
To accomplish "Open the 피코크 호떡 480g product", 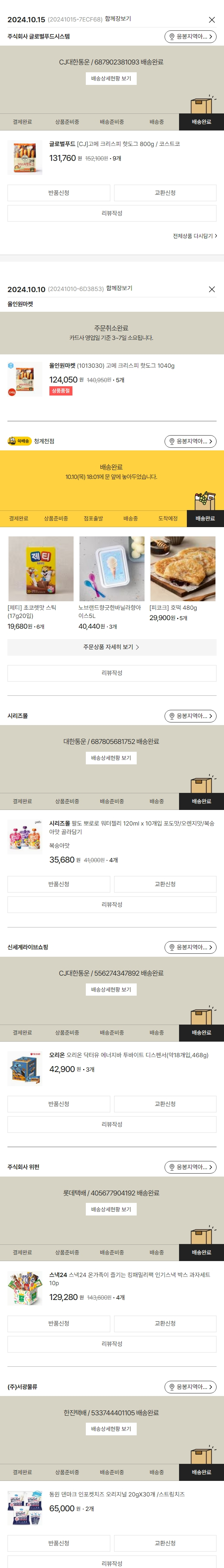I will [x=182, y=569].
